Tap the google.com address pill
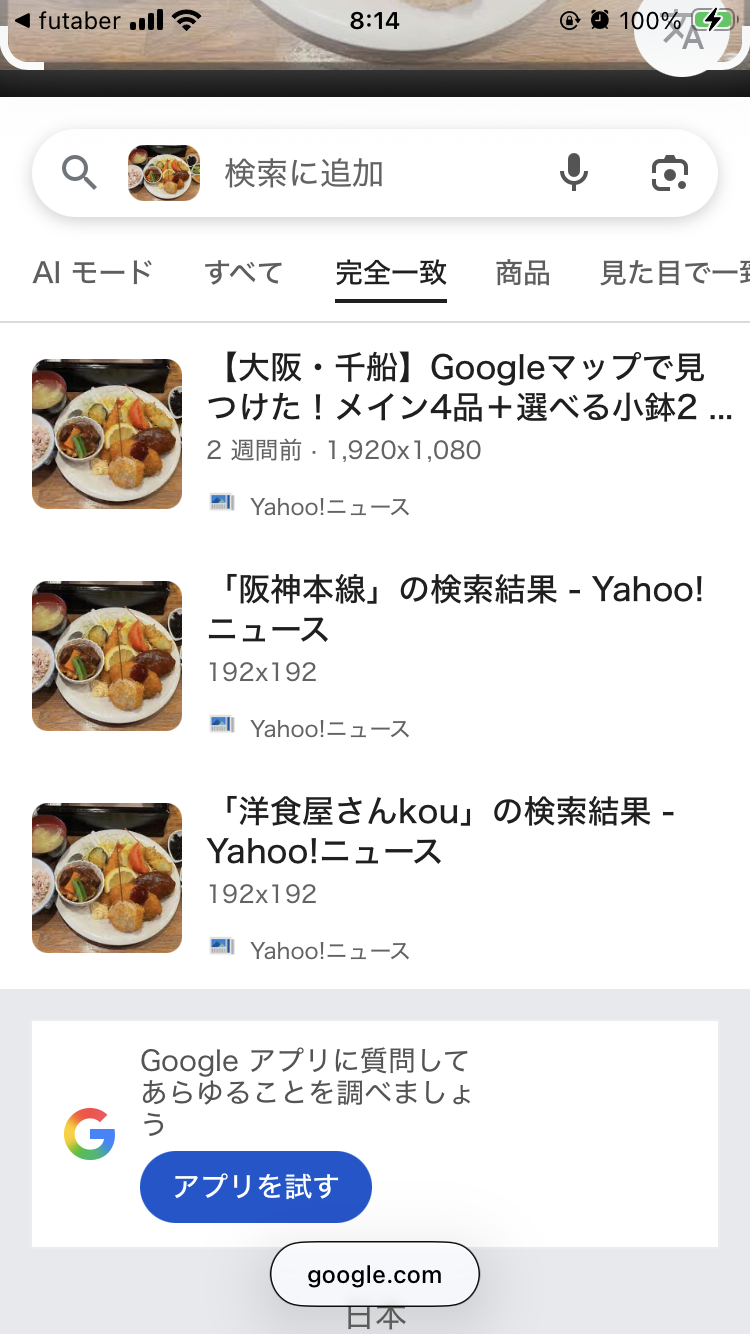The image size is (750, 1334). pyautogui.click(x=375, y=1275)
